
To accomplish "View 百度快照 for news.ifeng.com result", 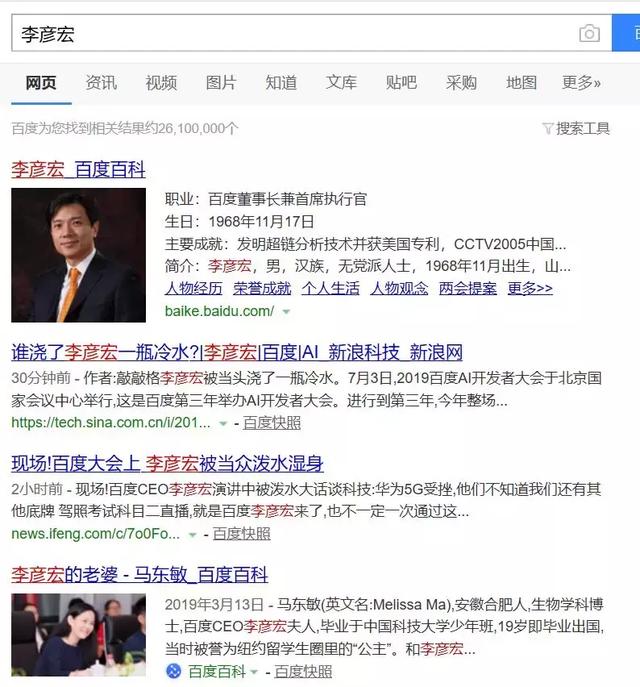I will pos(241,534).
